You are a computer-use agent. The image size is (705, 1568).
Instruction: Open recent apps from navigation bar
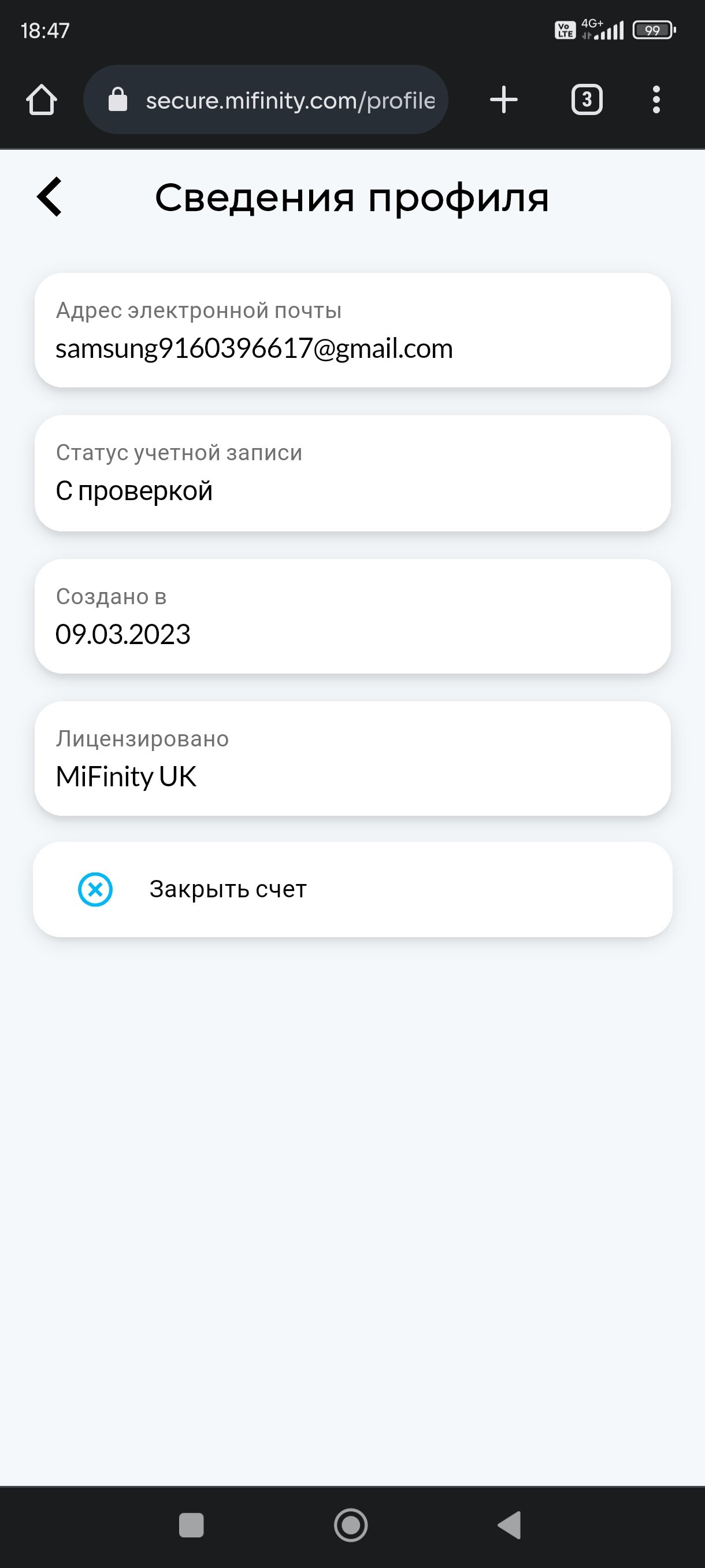[191, 1525]
